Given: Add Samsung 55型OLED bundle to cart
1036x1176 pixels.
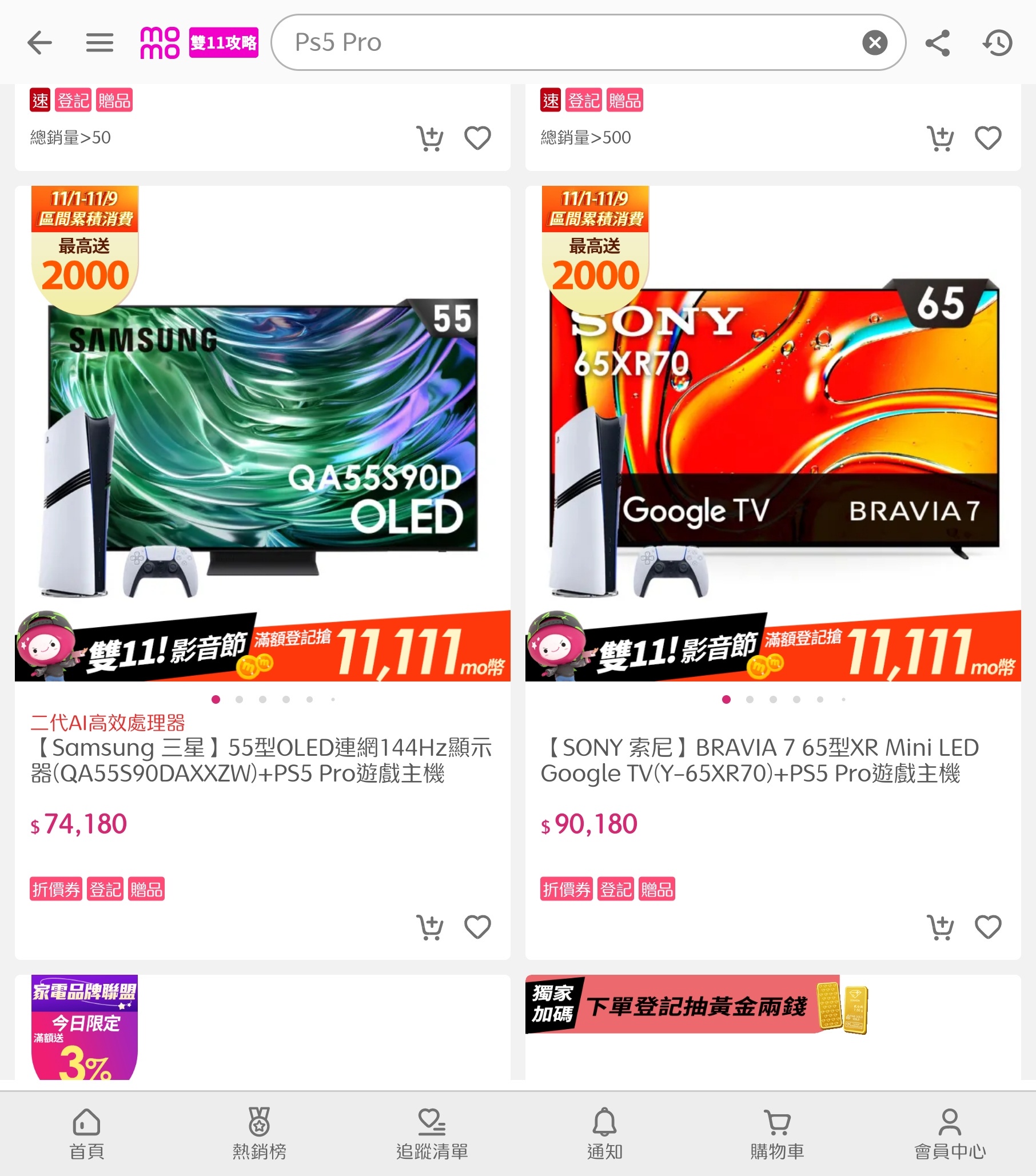Looking at the screenshot, I should coord(430,927).
